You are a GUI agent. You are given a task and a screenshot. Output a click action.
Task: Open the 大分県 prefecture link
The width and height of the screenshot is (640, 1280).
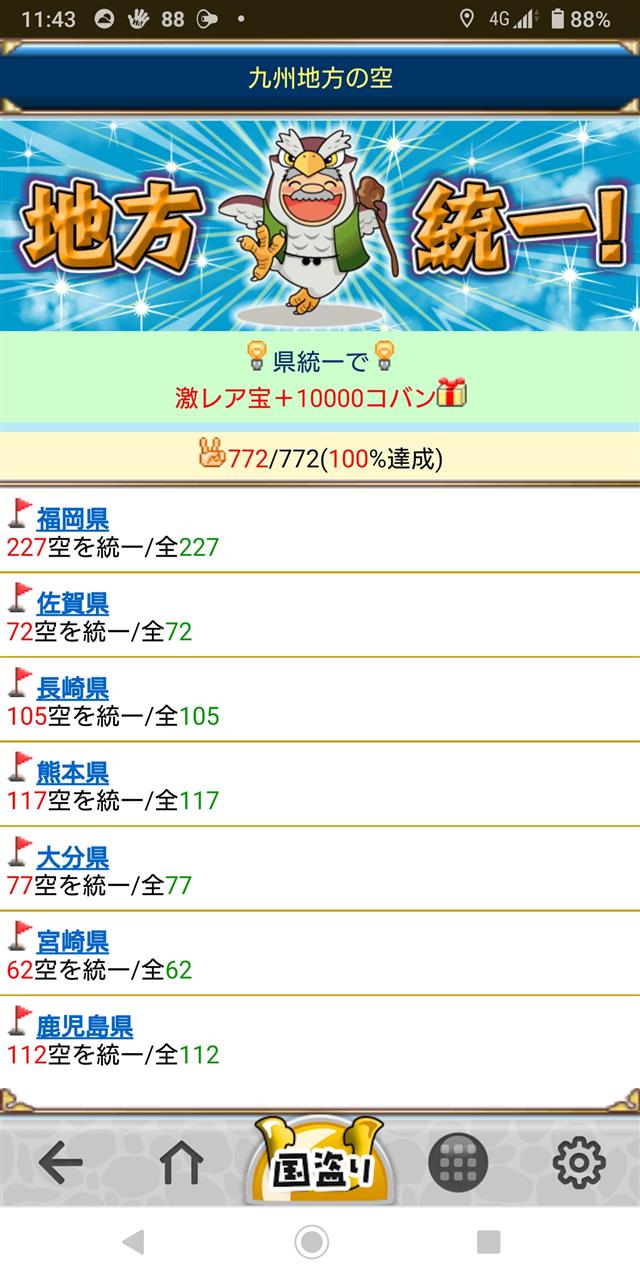click(x=73, y=857)
